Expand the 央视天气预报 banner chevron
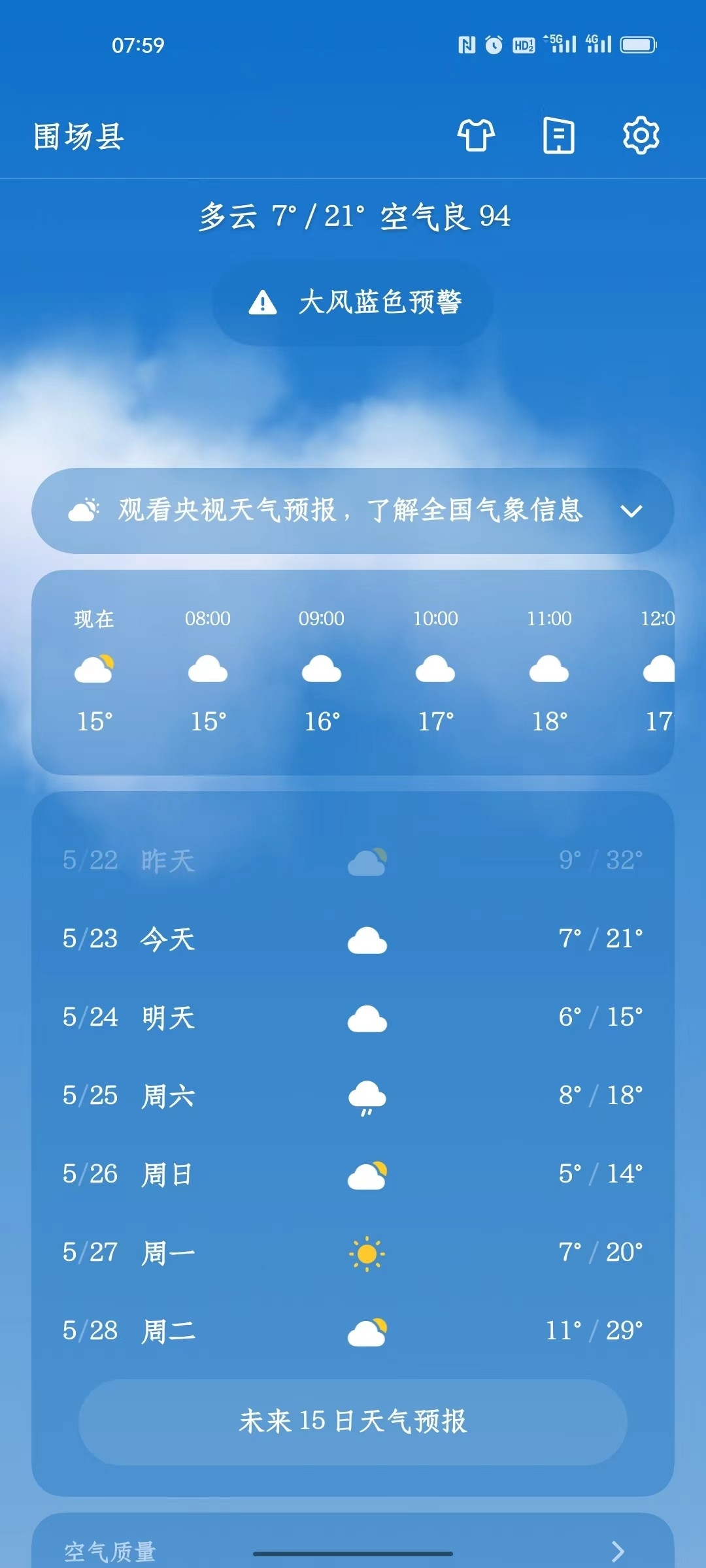This screenshot has height=1568, width=706. point(631,510)
